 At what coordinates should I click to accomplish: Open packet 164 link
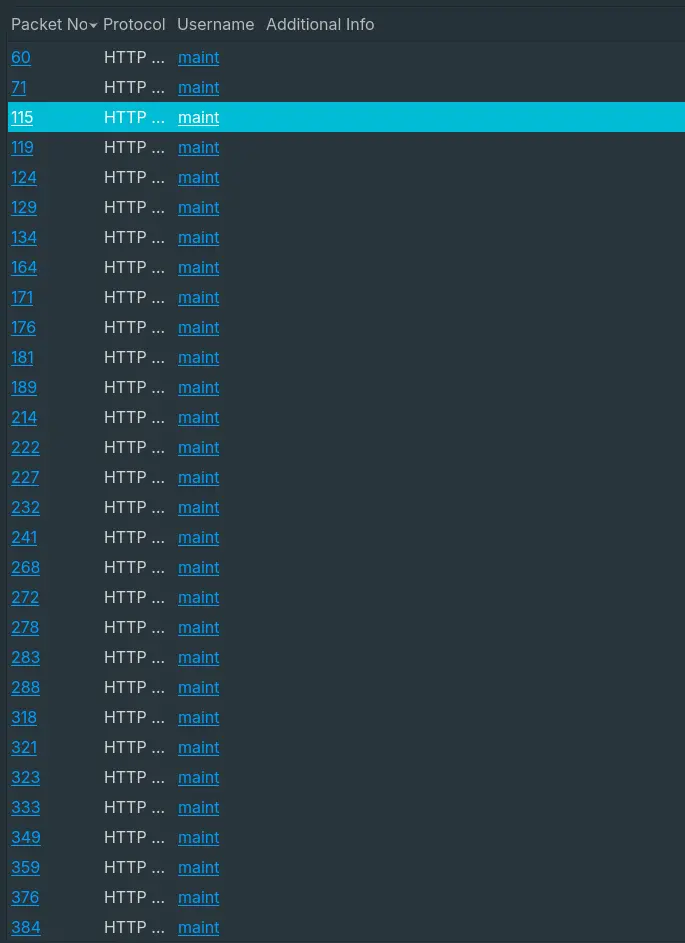(24, 268)
